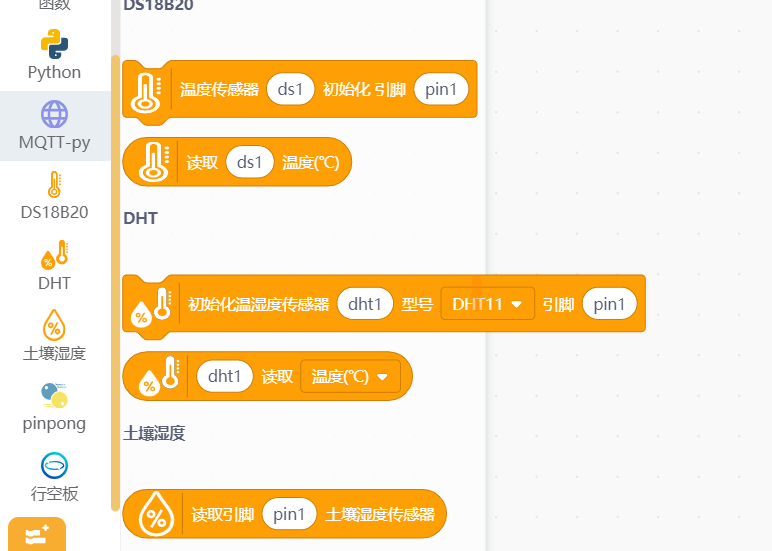772x551 pixels.
Task: Select the Python category
Action: 54,55
